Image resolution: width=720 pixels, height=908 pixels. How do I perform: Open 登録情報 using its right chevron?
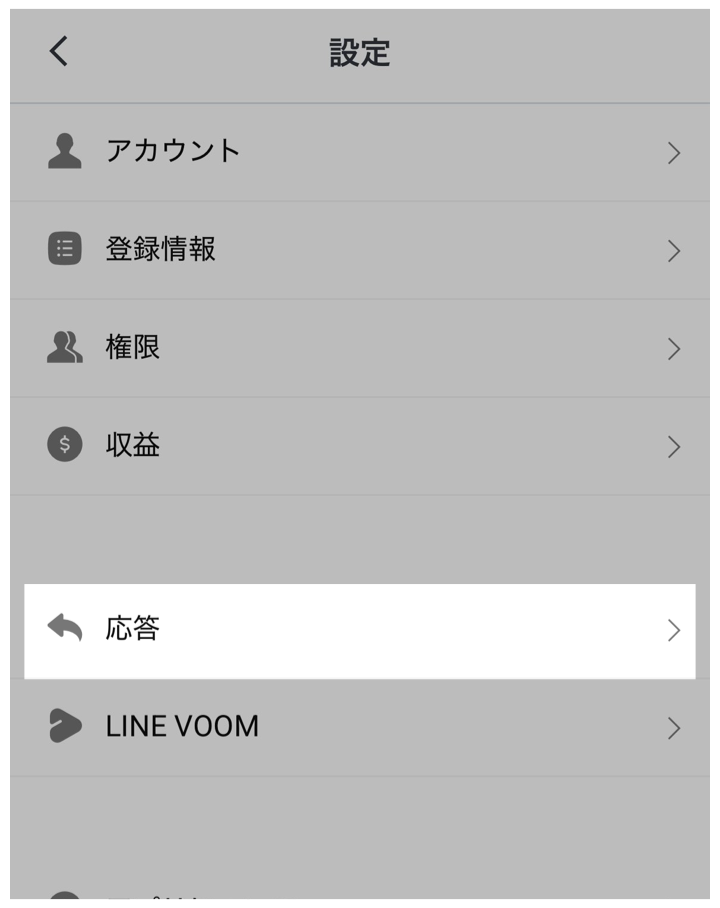point(674,249)
